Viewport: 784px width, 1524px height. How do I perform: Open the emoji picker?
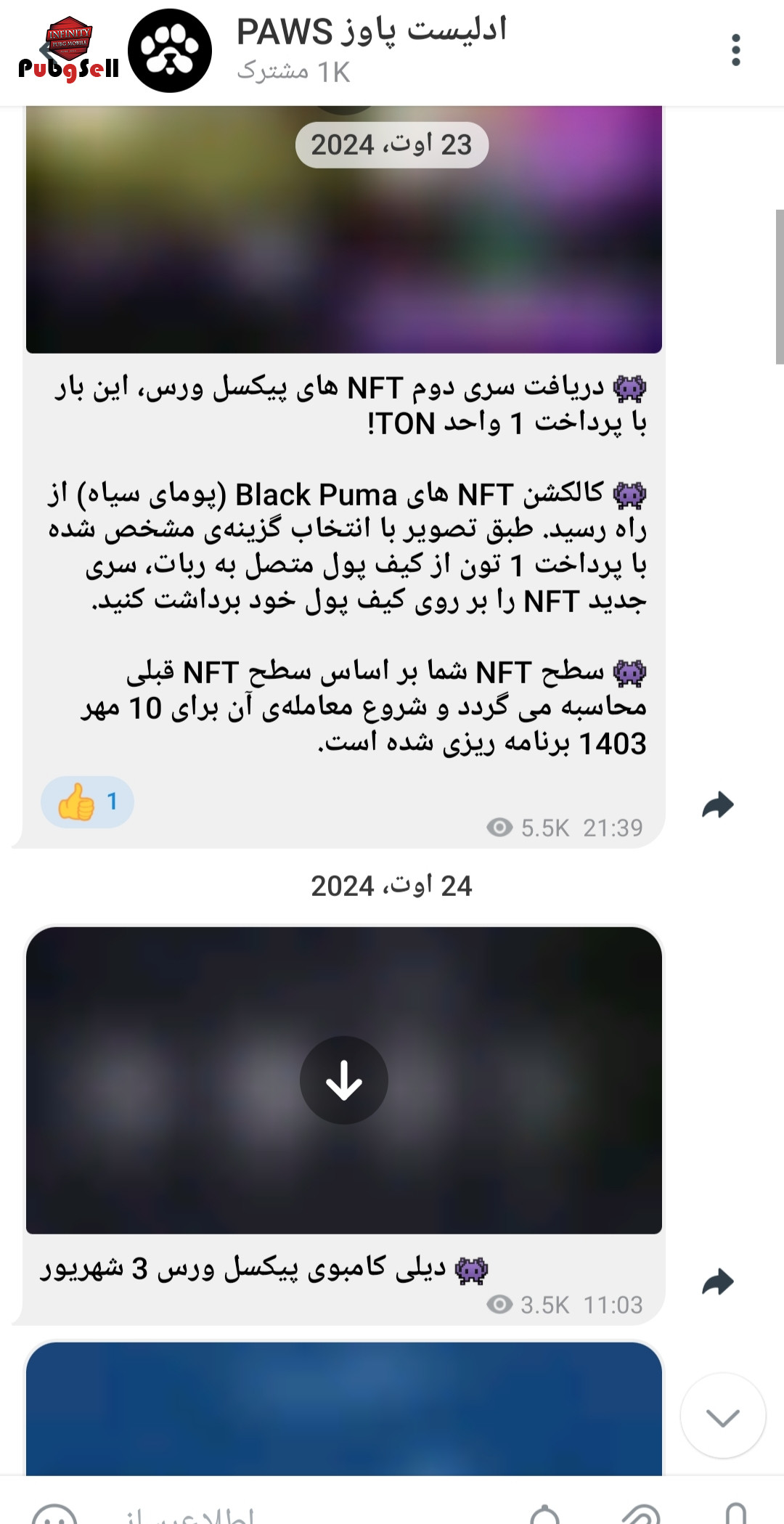pos(55,1514)
